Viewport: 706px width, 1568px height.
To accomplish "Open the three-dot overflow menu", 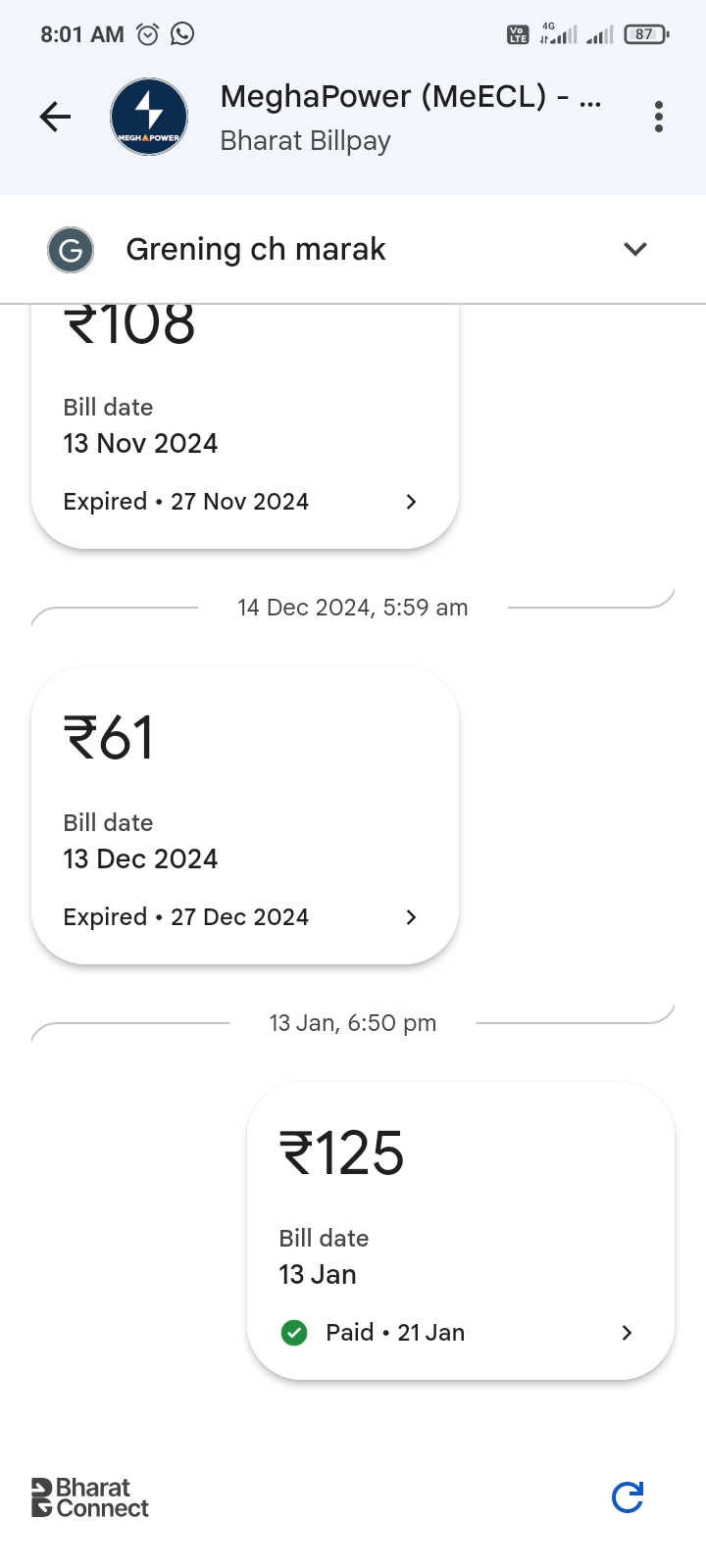I will [x=659, y=117].
